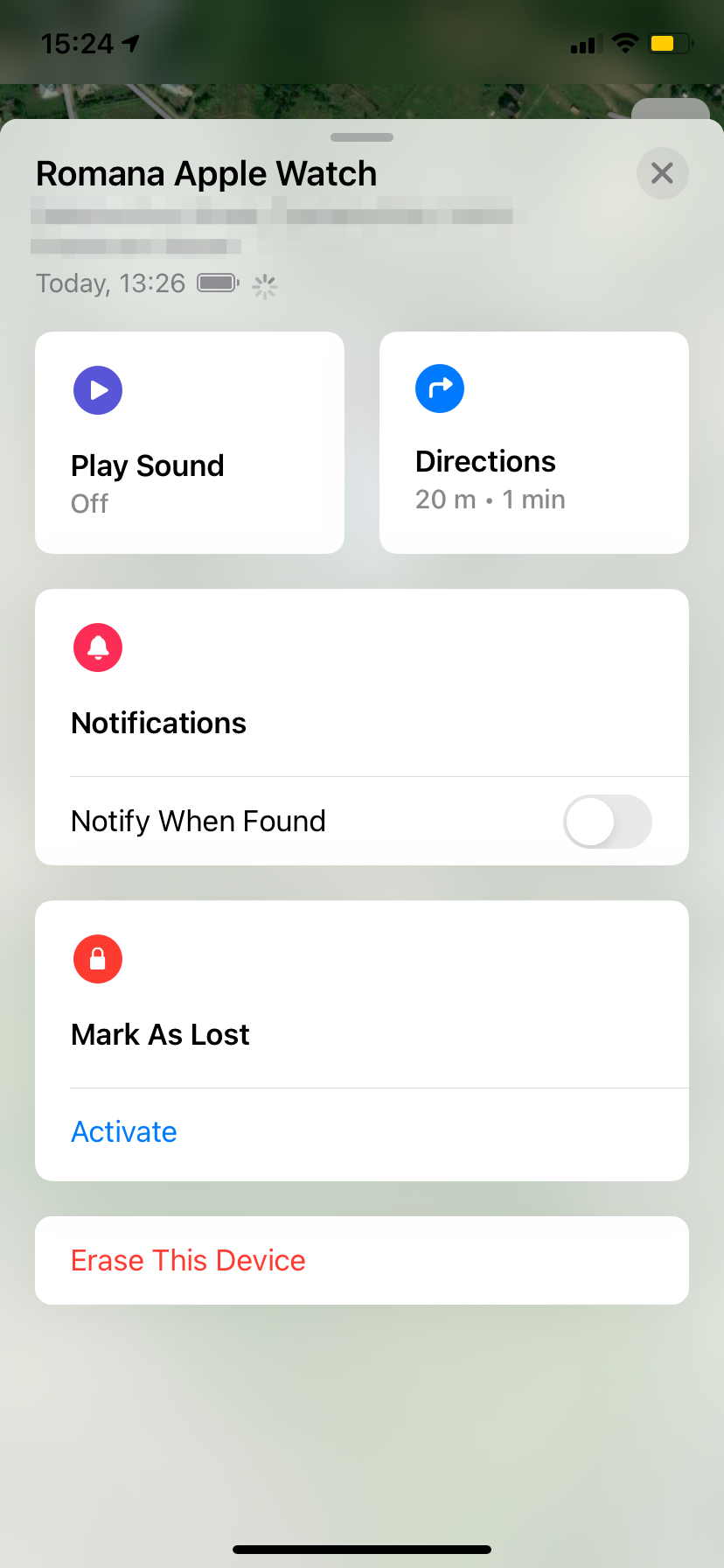Screen dimensions: 724x1568
Task: Get directions to the watch
Action: coord(533,442)
